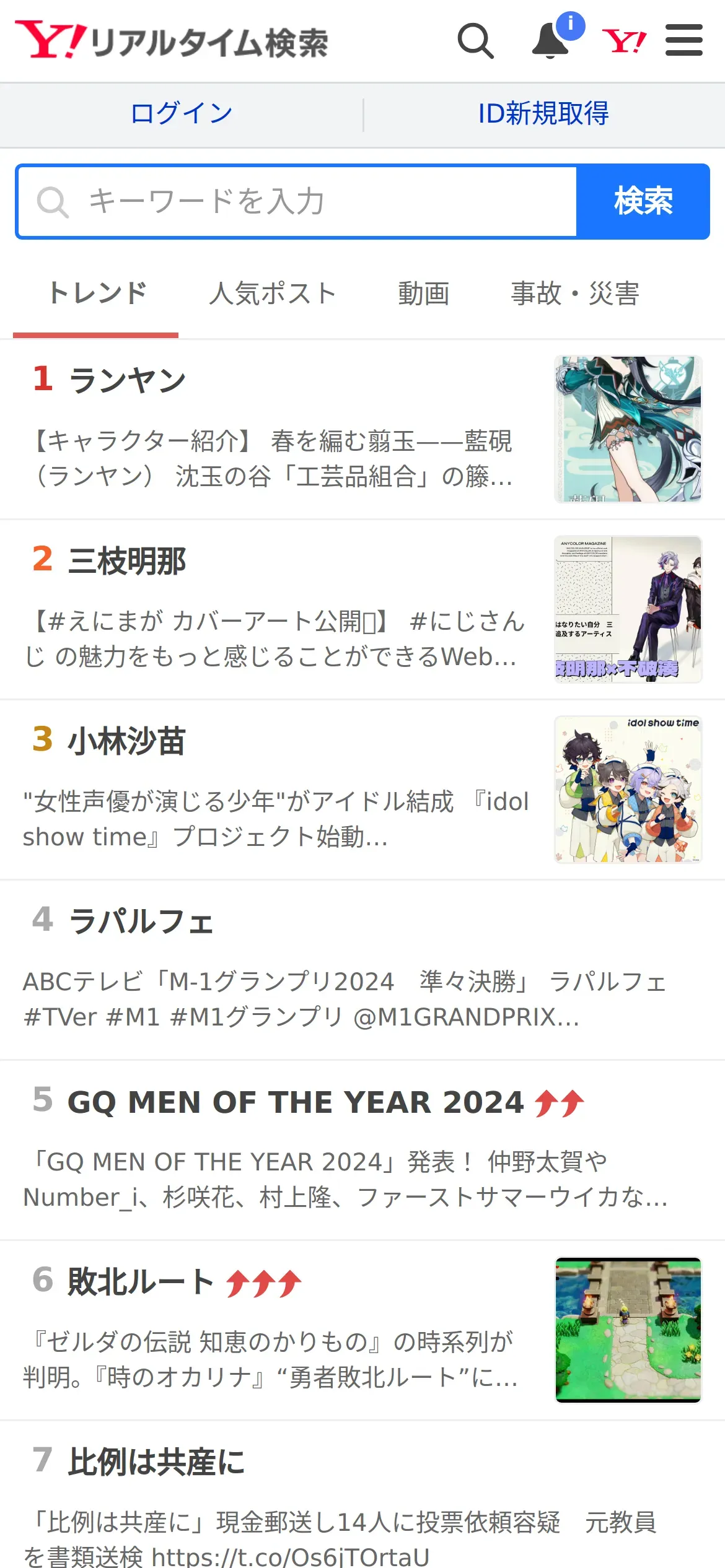Focus the キーワードを入力 search field
This screenshot has width=725, height=1568.
[297, 201]
